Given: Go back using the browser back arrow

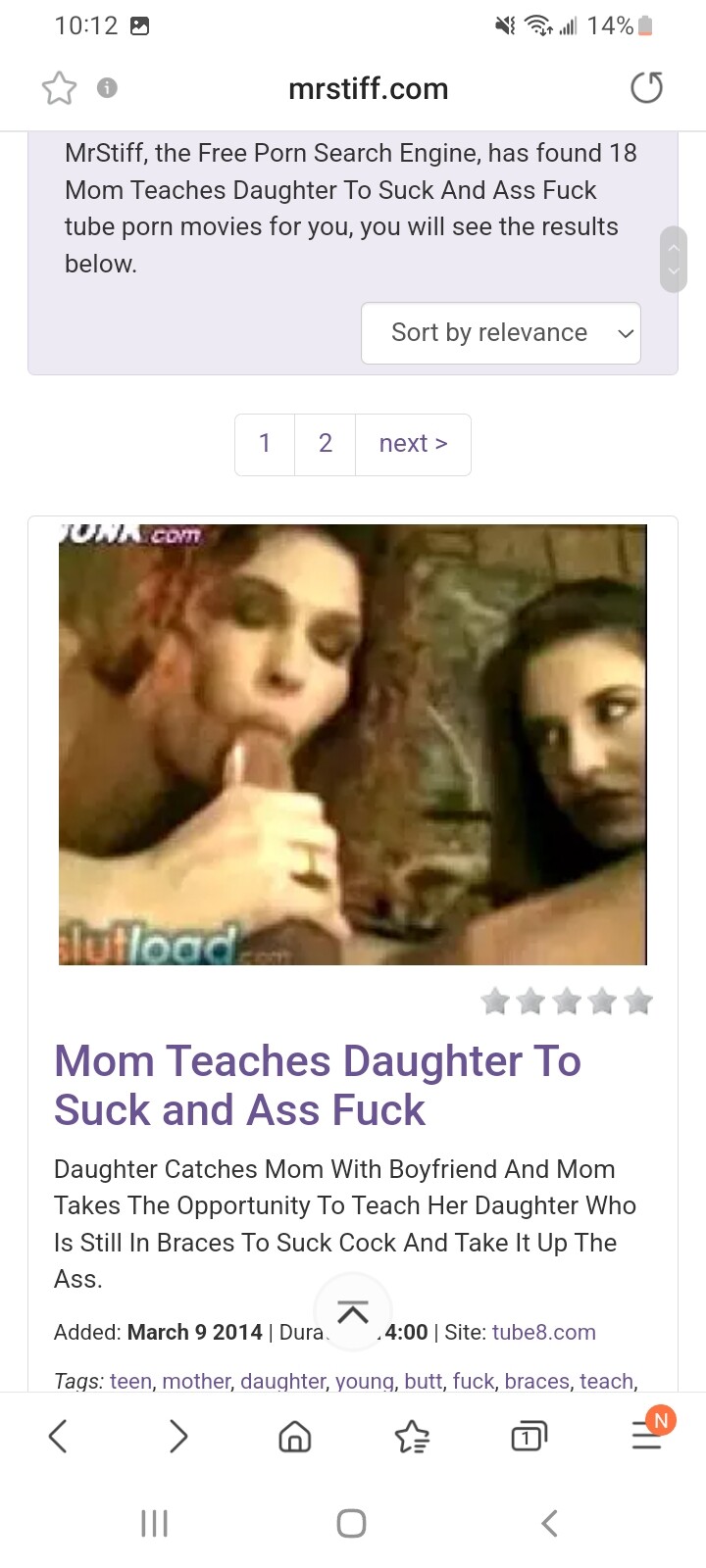Looking at the screenshot, I should pyautogui.click(x=58, y=1437).
